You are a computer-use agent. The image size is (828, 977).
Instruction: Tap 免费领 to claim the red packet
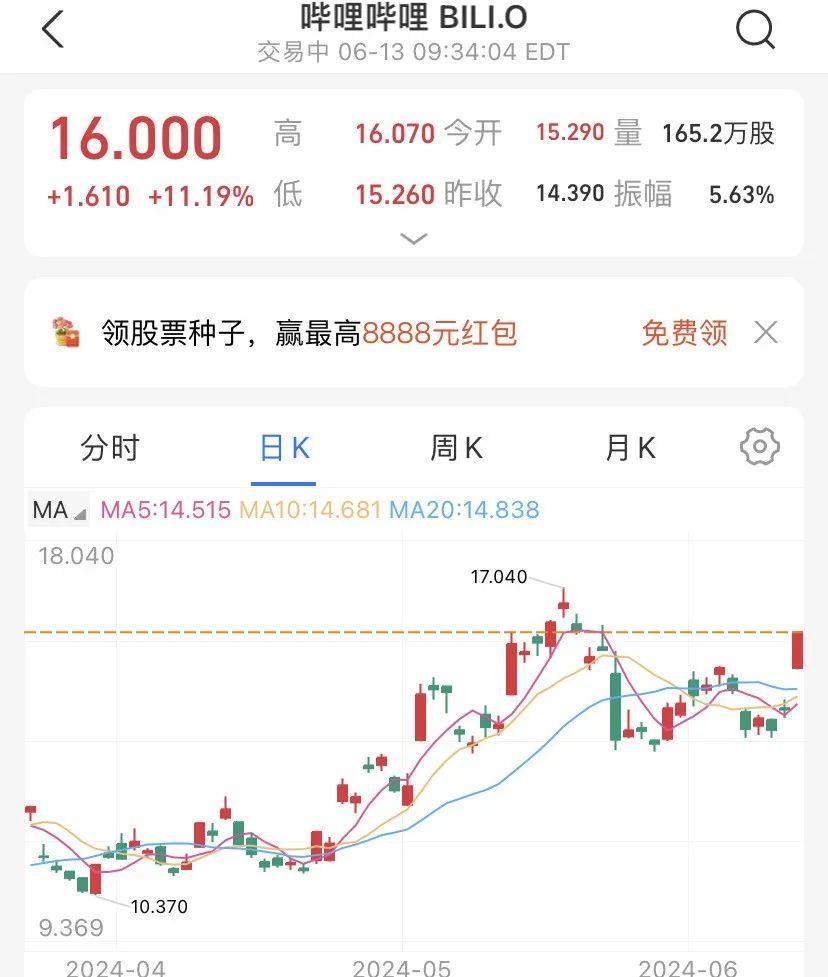(684, 333)
